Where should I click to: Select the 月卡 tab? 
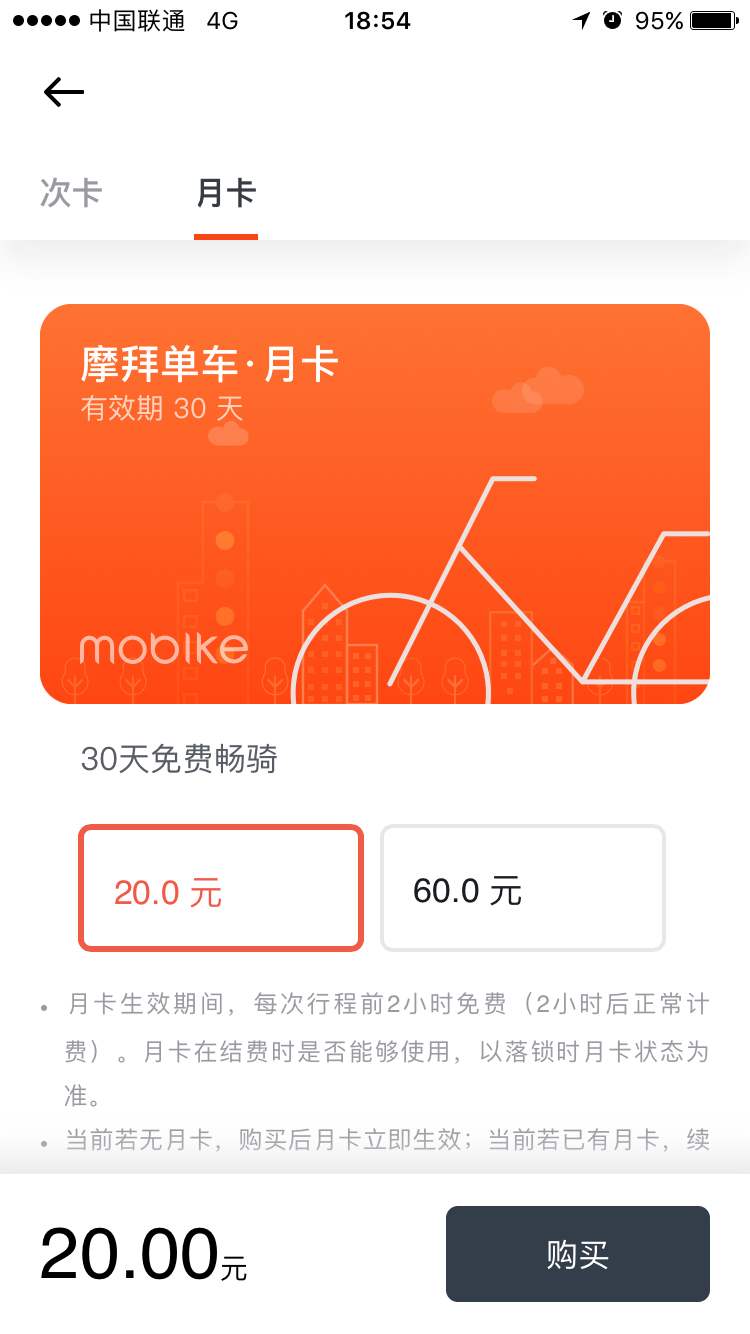coord(226,193)
